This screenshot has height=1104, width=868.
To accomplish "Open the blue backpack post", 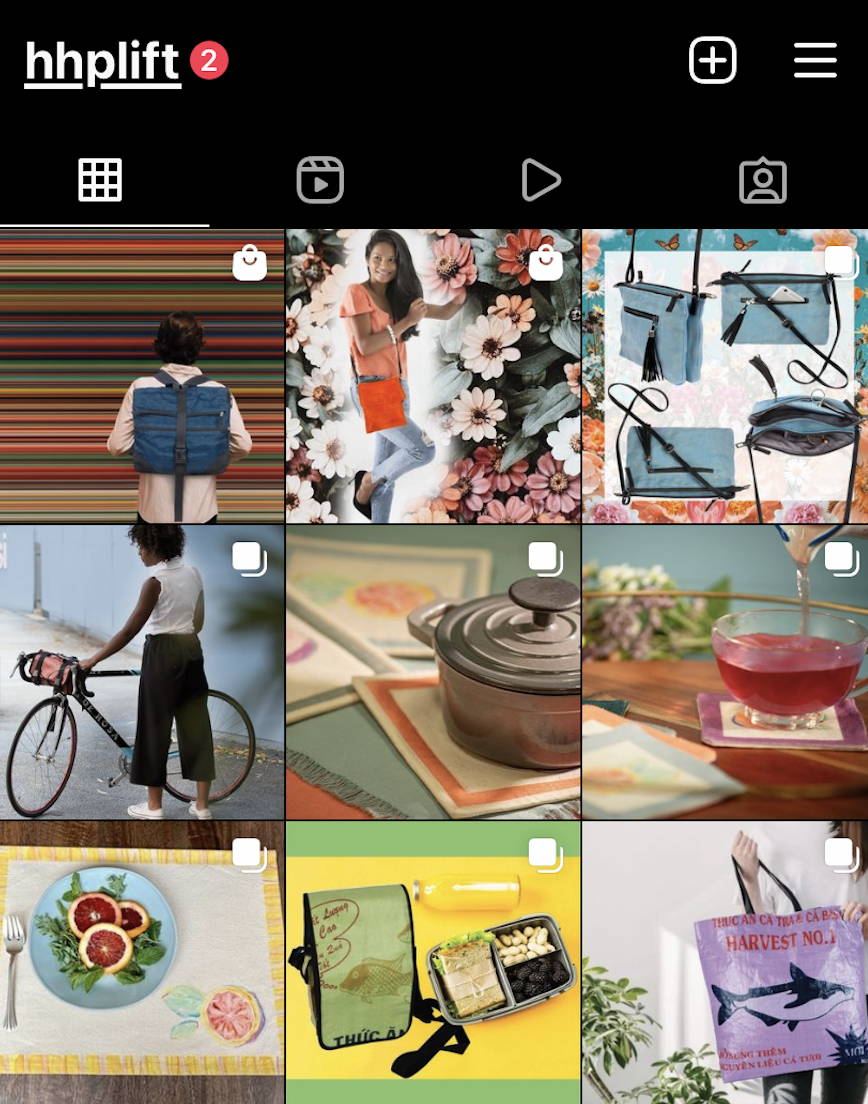I will coord(142,376).
